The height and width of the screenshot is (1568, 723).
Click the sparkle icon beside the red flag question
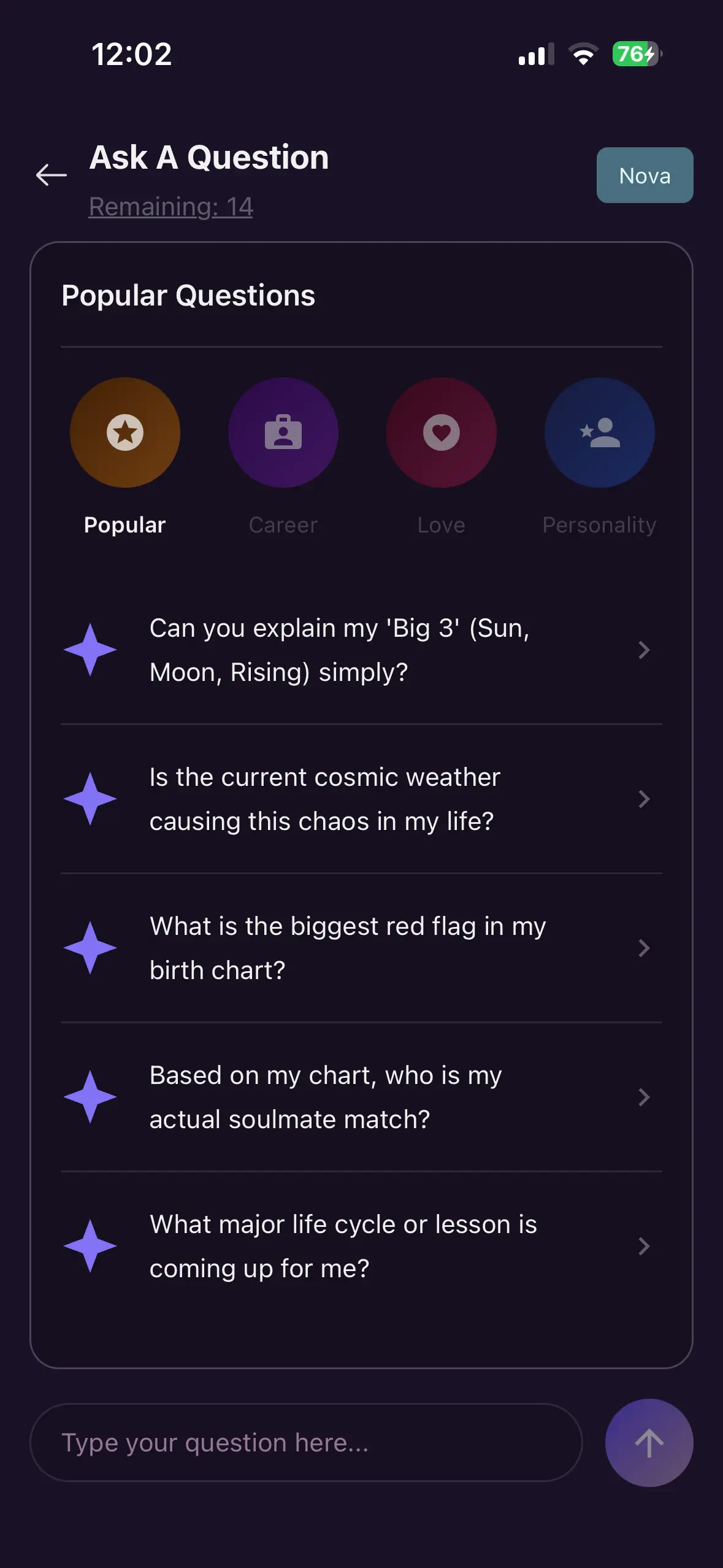coord(90,947)
